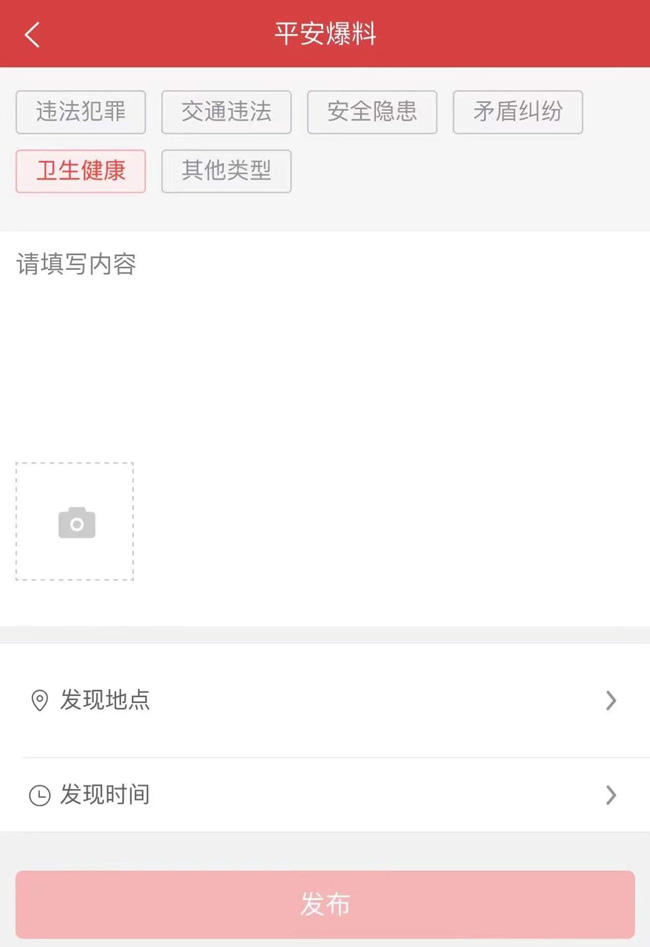Go back from 平安爆料 page
The height and width of the screenshot is (947, 650).
32,35
